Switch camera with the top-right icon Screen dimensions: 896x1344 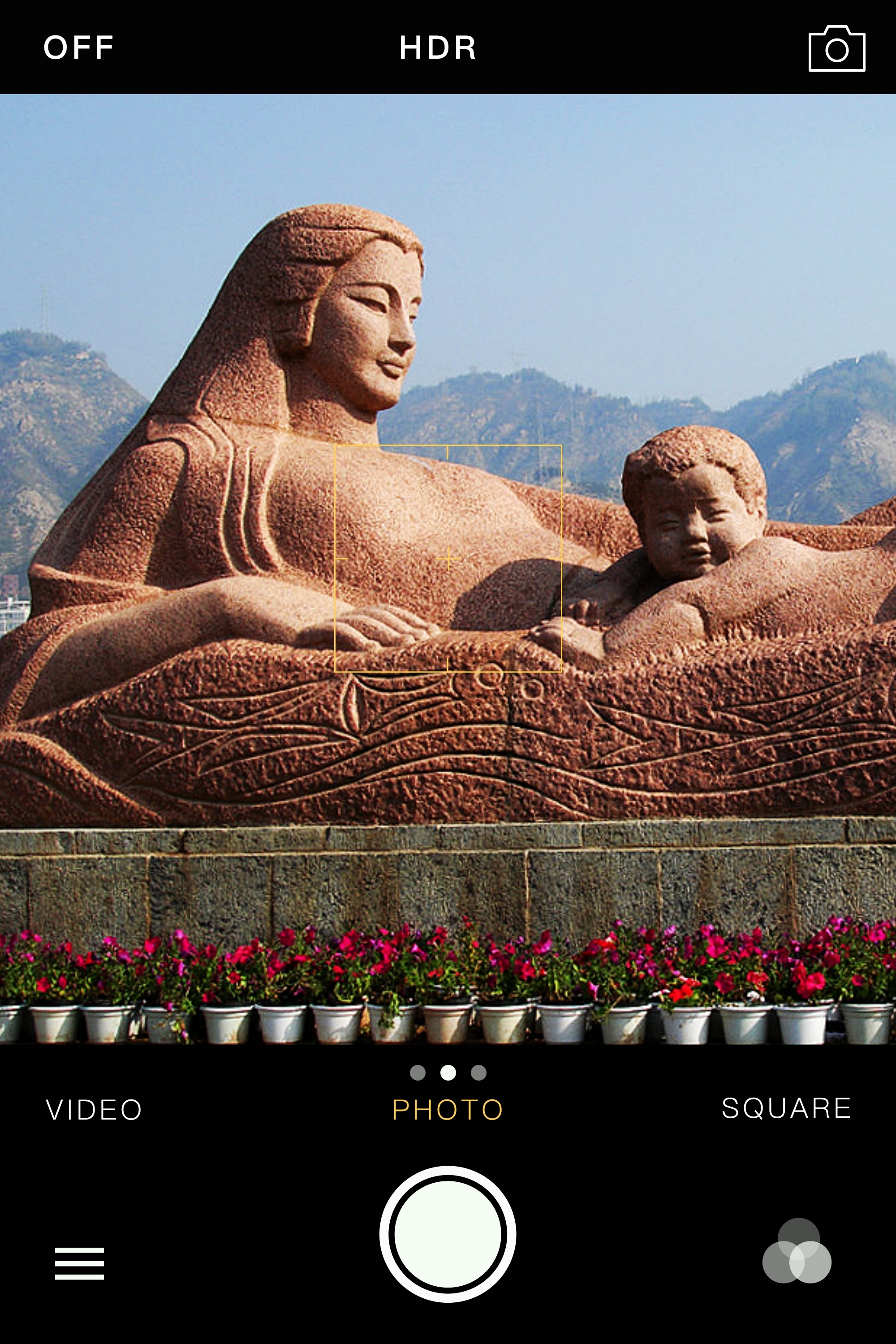(x=836, y=49)
